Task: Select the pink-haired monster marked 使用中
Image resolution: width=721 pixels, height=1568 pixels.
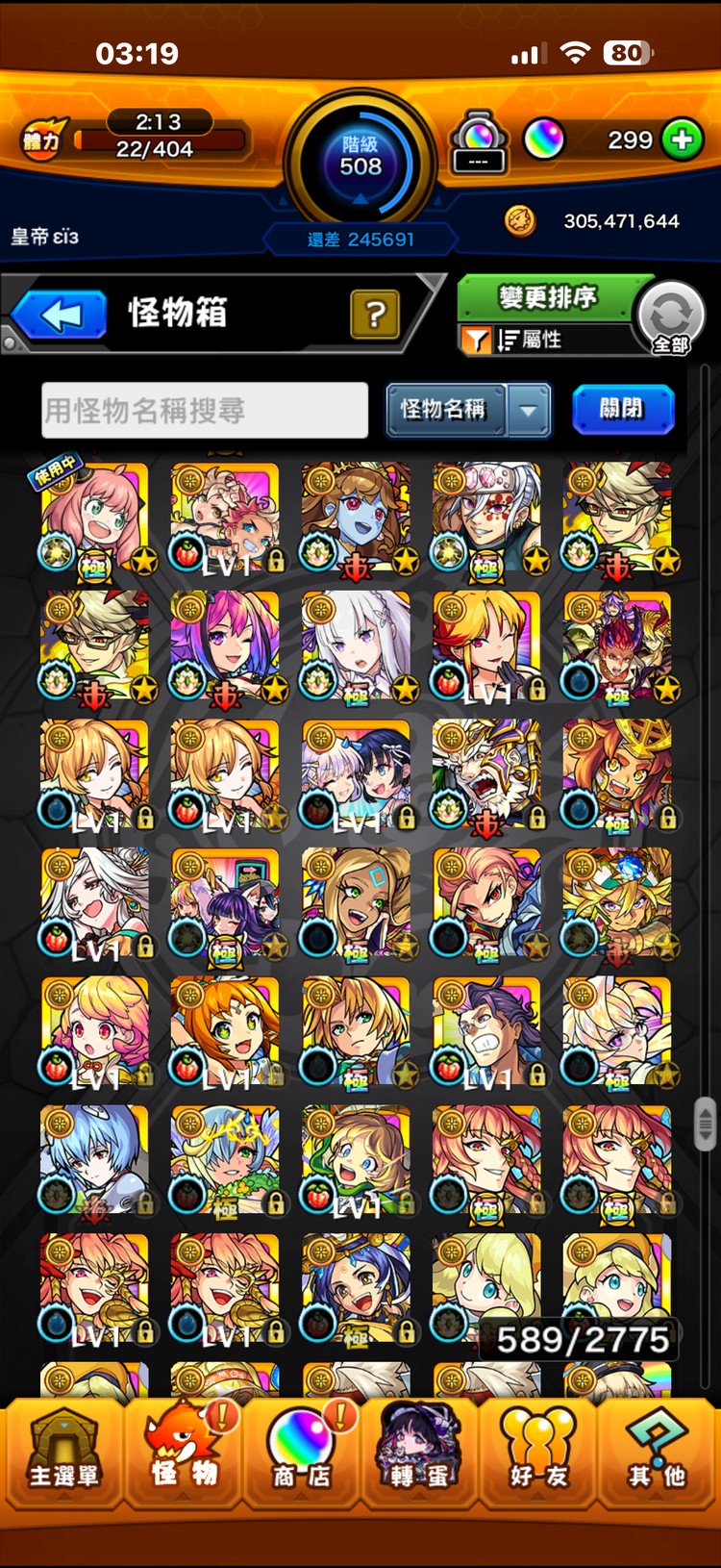Action: (94, 518)
